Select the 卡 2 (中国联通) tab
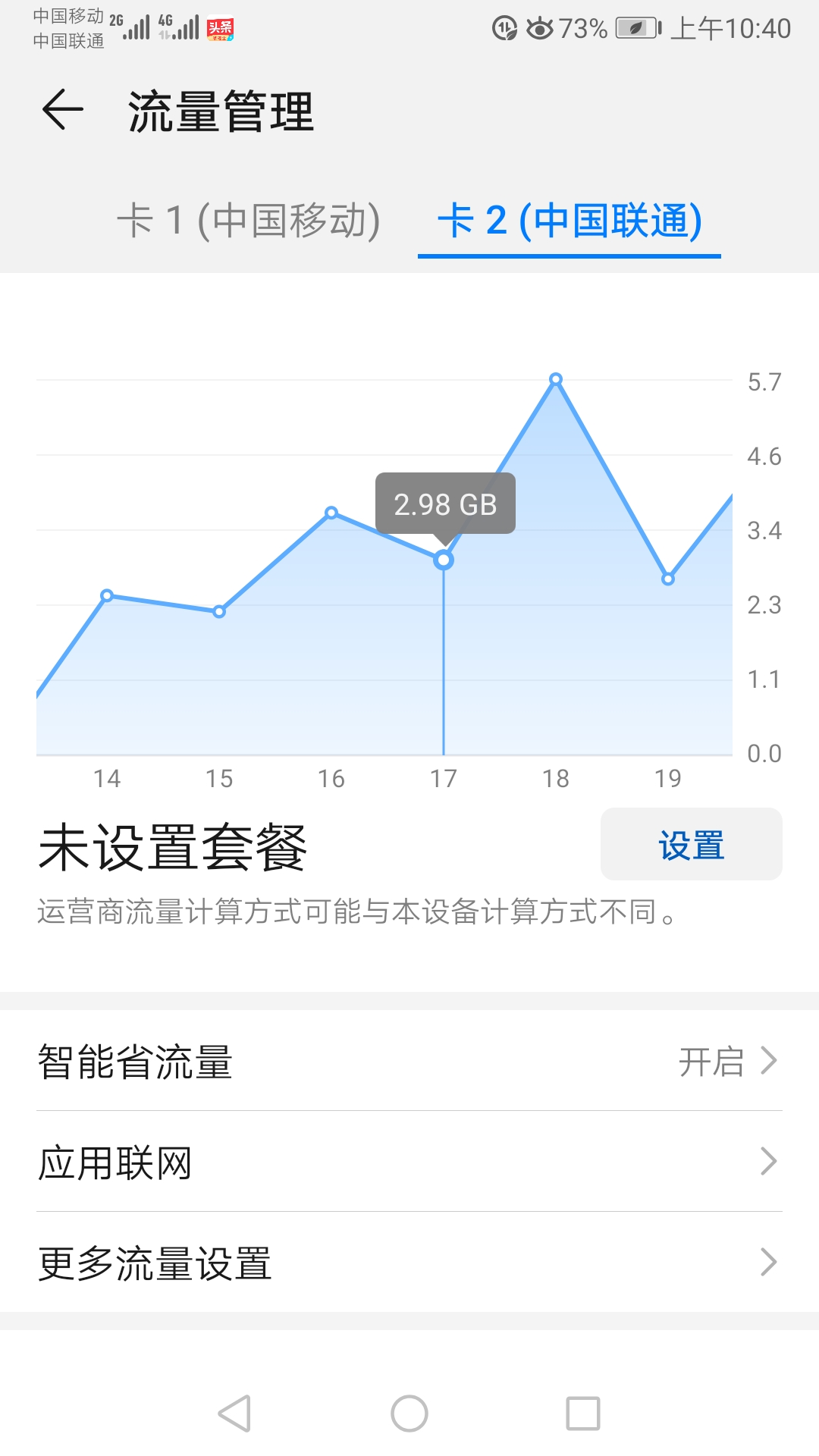Screen dimensions: 819x1456 point(570,221)
